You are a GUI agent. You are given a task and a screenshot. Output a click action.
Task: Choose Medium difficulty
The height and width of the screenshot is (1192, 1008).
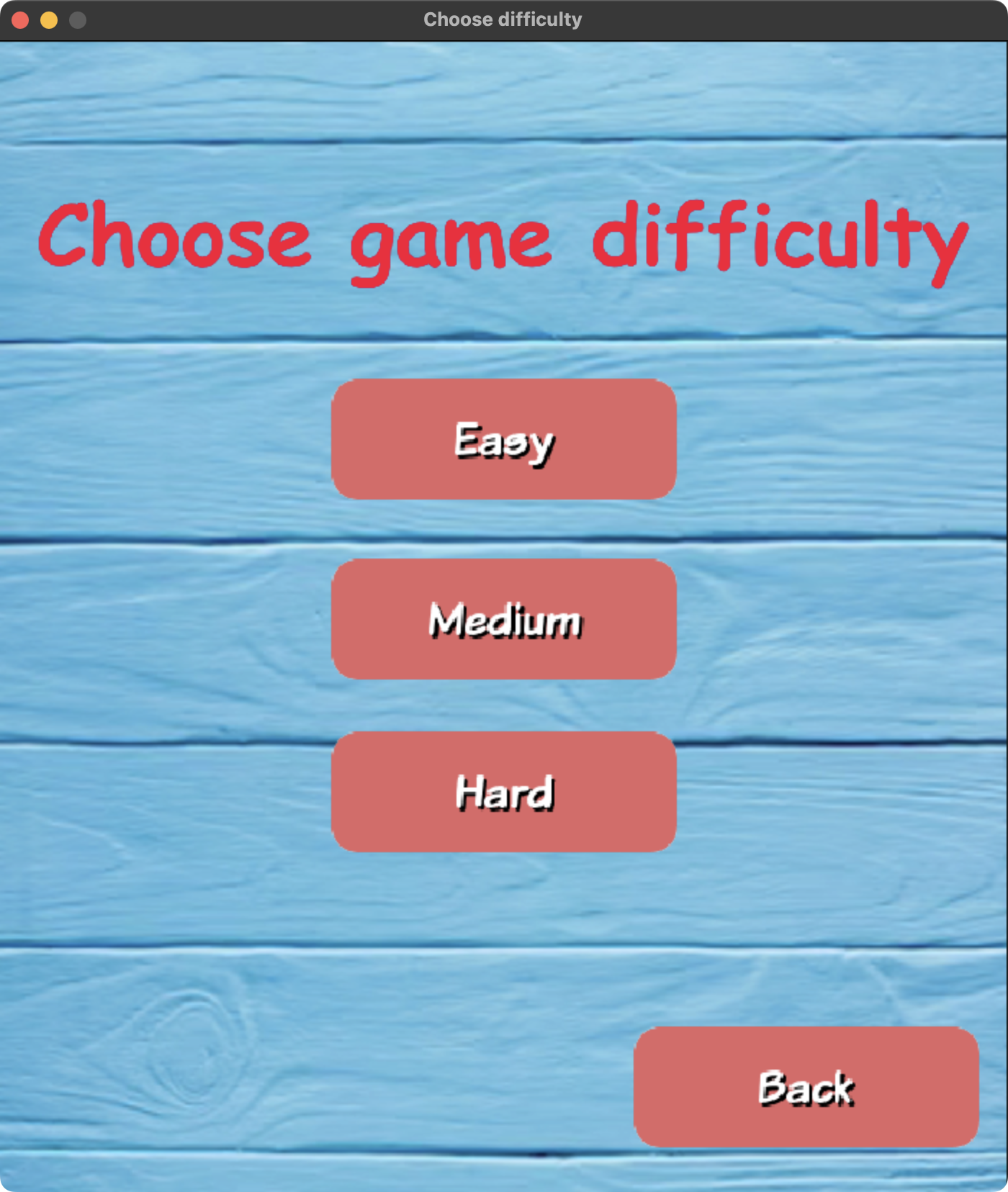pyautogui.click(x=503, y=619)
